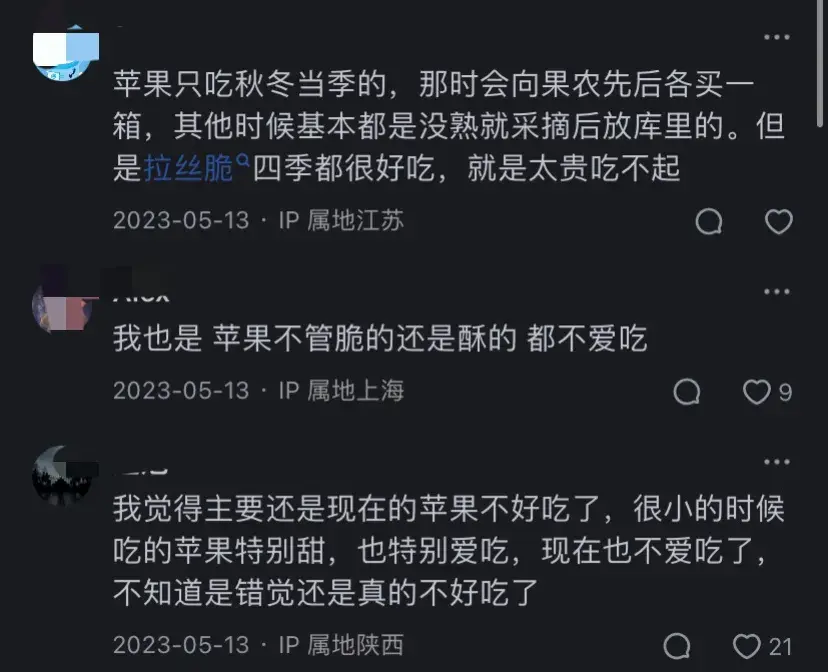
Task: Reply to the Shanghai comment
Action: click(x=687, y=391)
